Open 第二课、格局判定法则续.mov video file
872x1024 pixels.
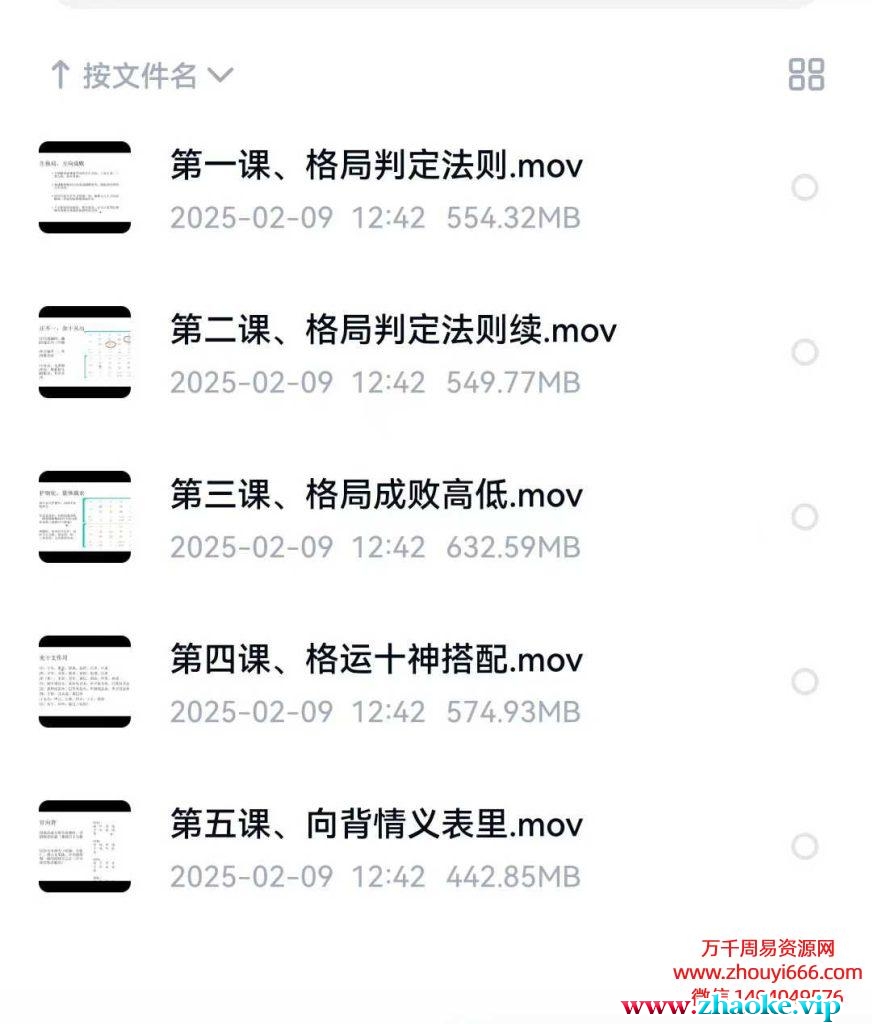tap(393, 330)
